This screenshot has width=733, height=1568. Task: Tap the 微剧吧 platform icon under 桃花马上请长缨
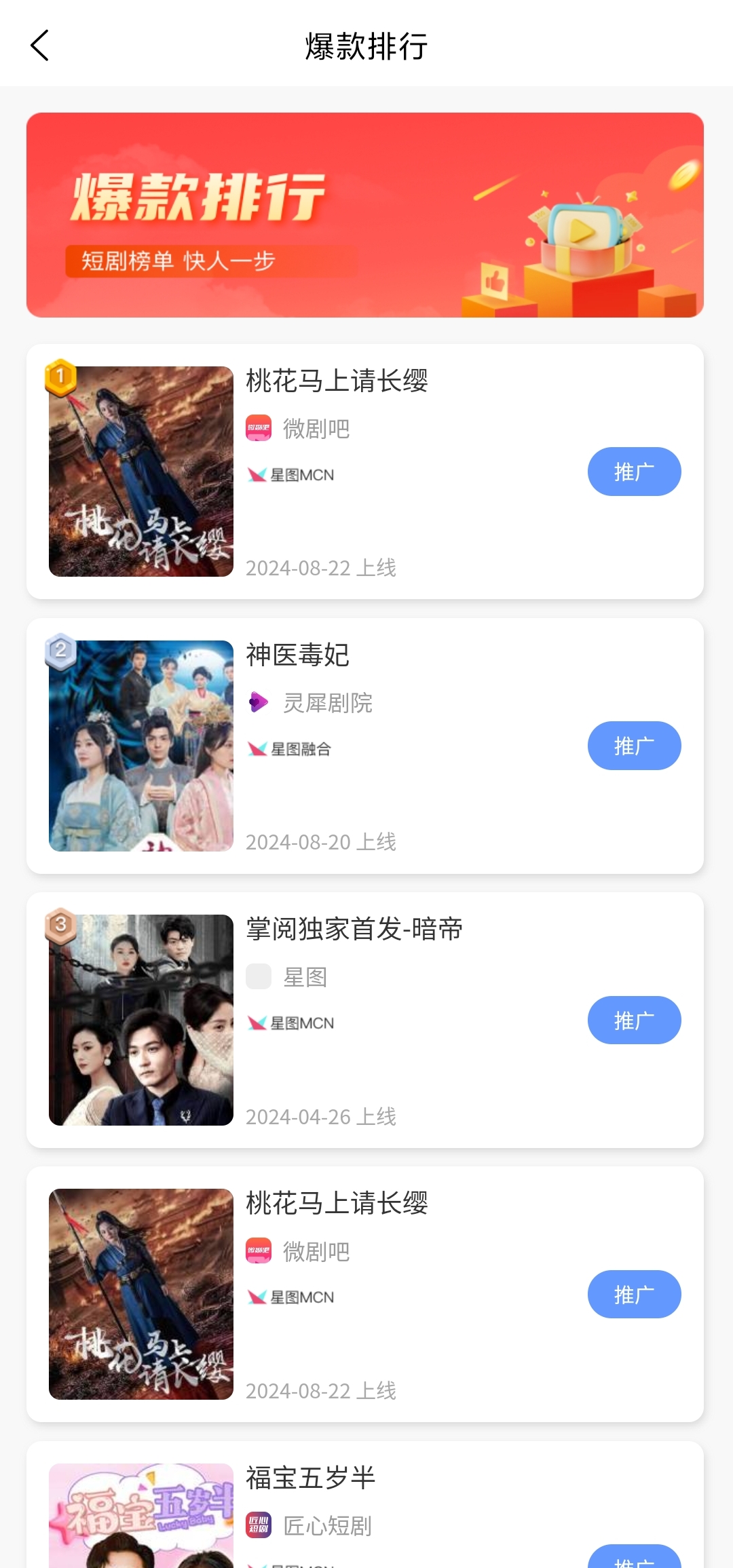coord(259,428)
